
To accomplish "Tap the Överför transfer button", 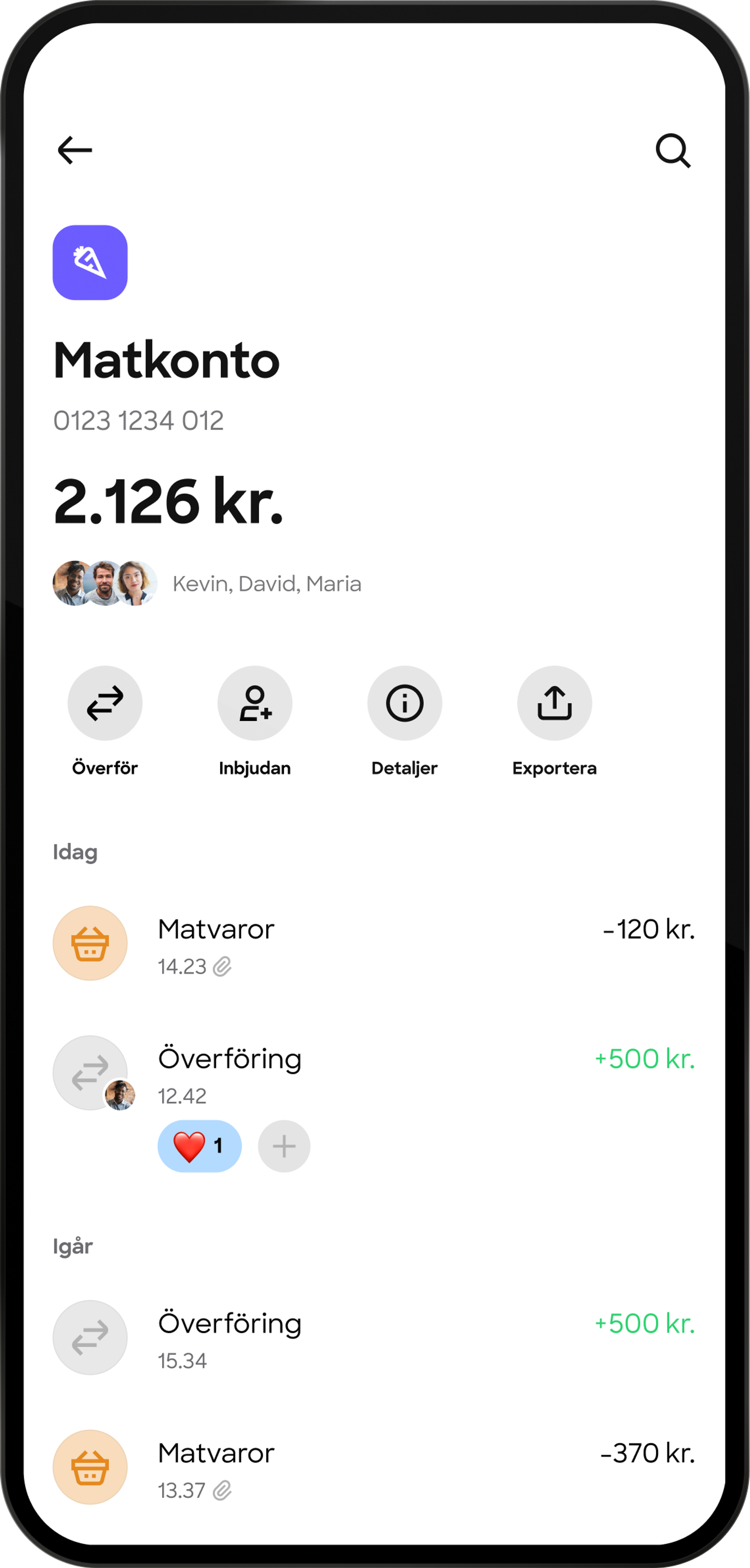I will [x=105, y=704].
